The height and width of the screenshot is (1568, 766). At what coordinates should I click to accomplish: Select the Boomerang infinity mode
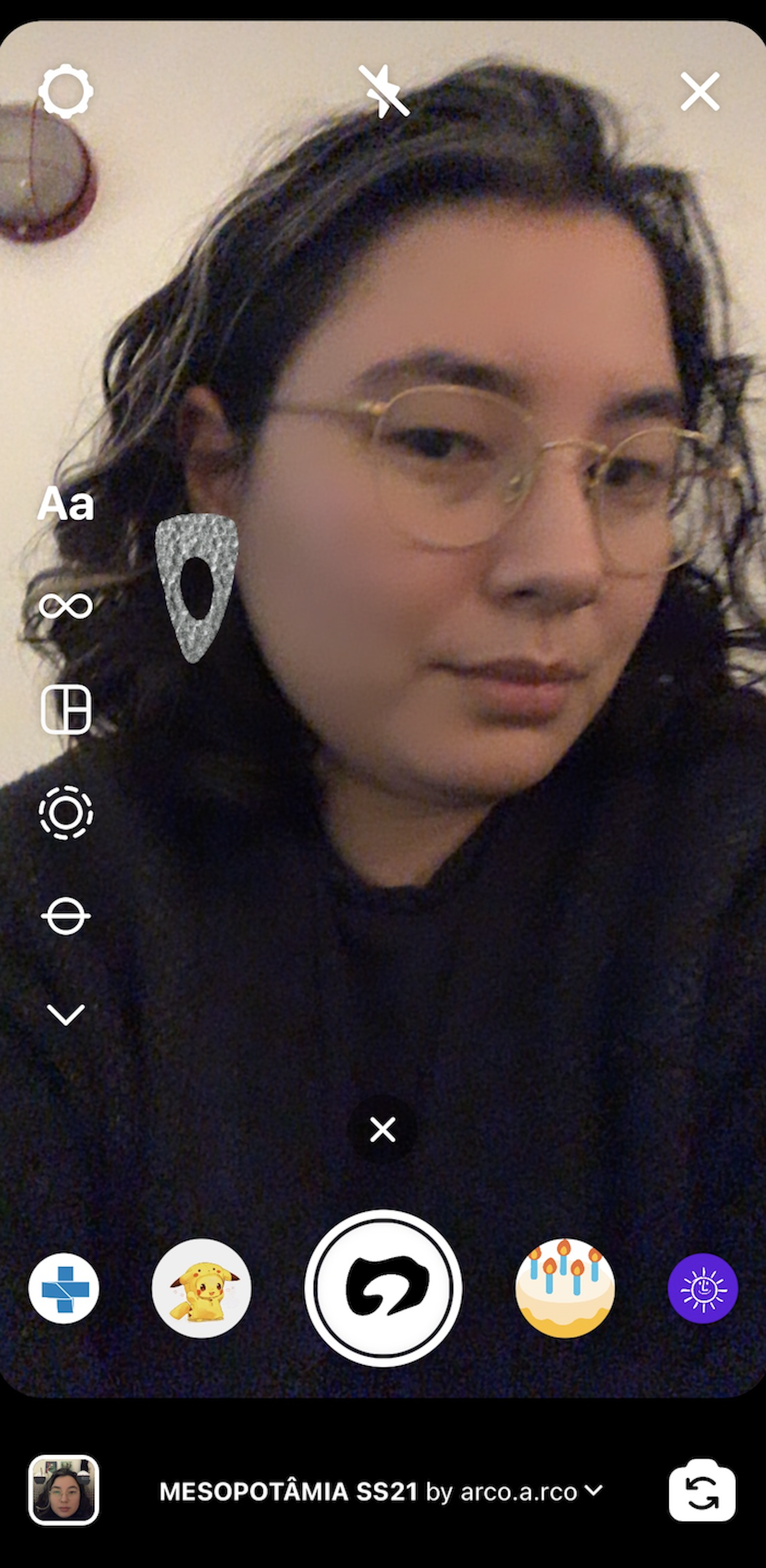coord(66,606)
